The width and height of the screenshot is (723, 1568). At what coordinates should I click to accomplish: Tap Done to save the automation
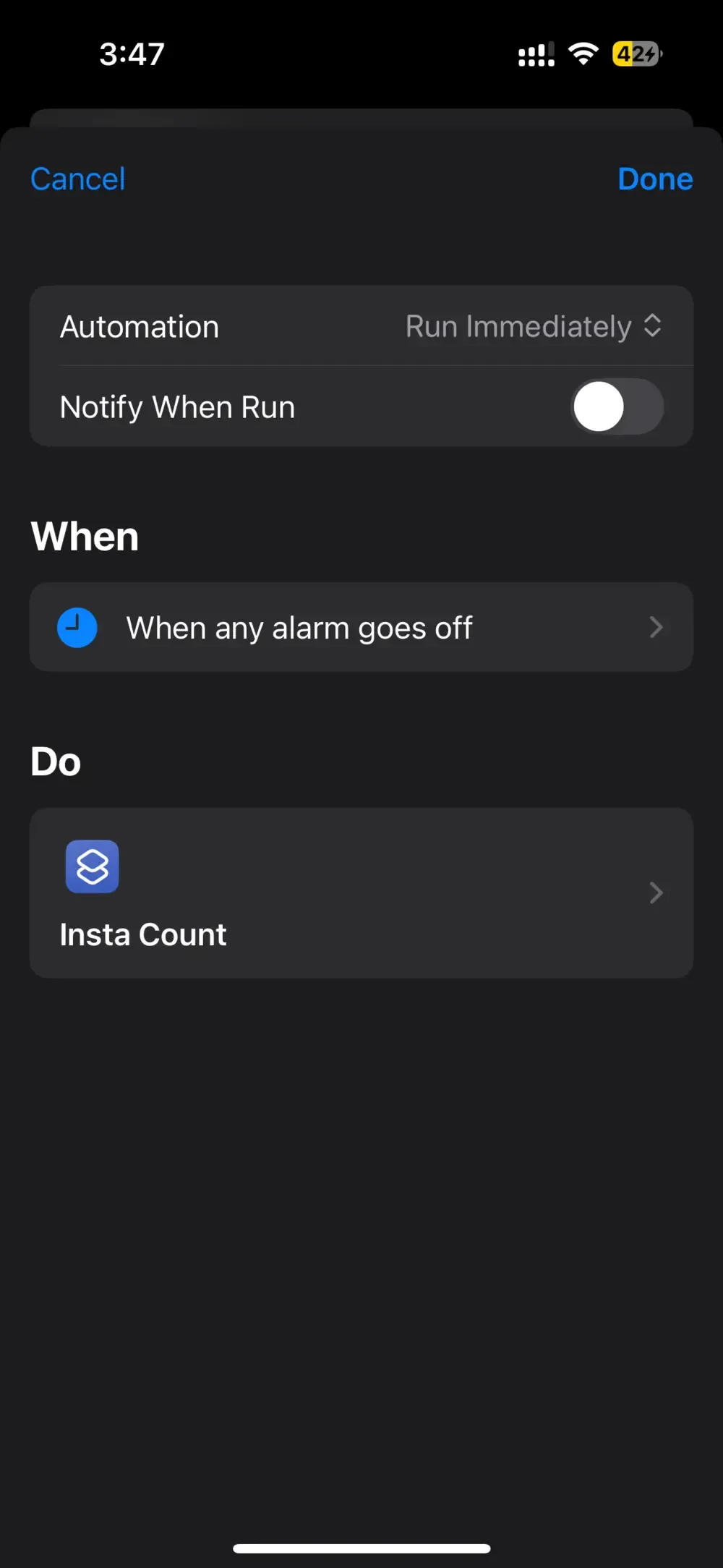(654, 179)
